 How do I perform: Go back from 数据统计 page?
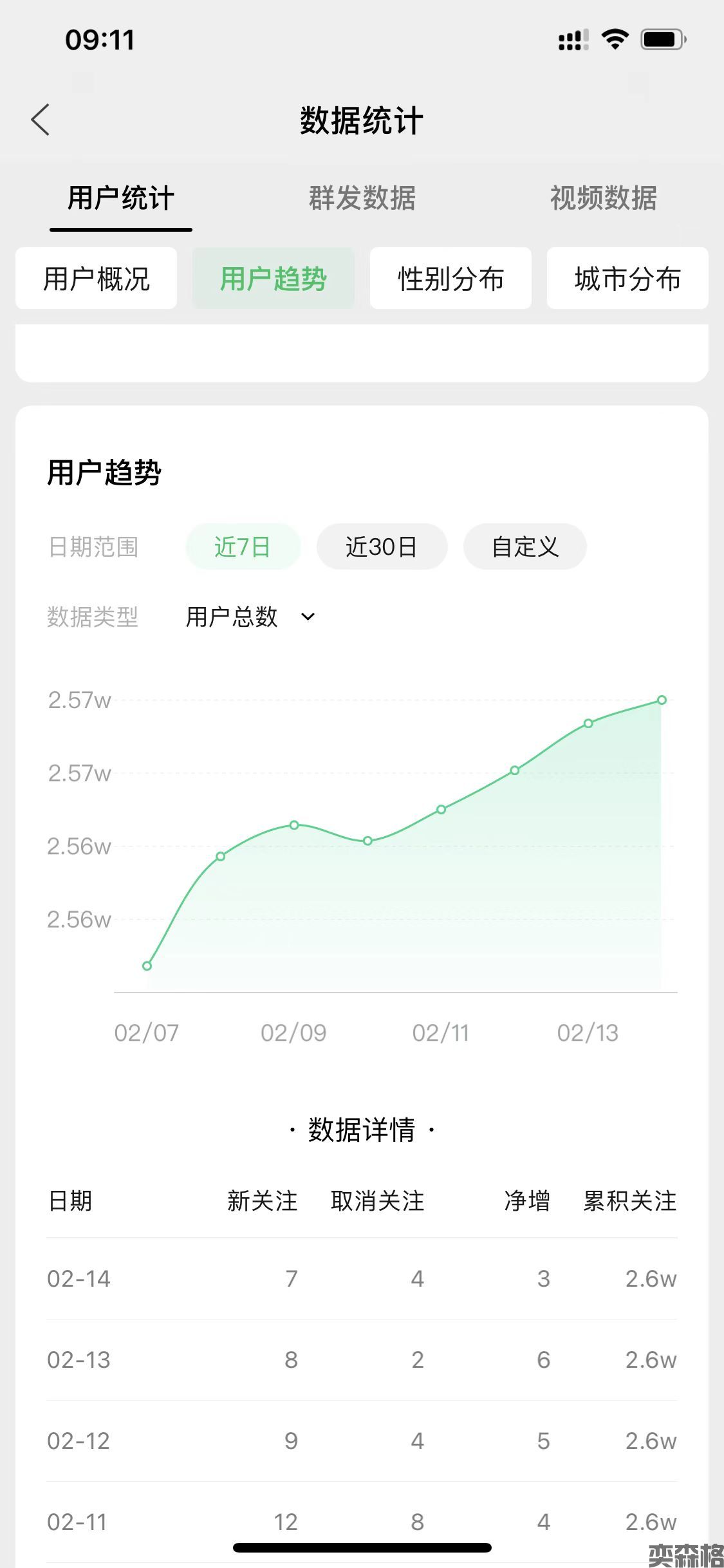[x=40, y=120]
